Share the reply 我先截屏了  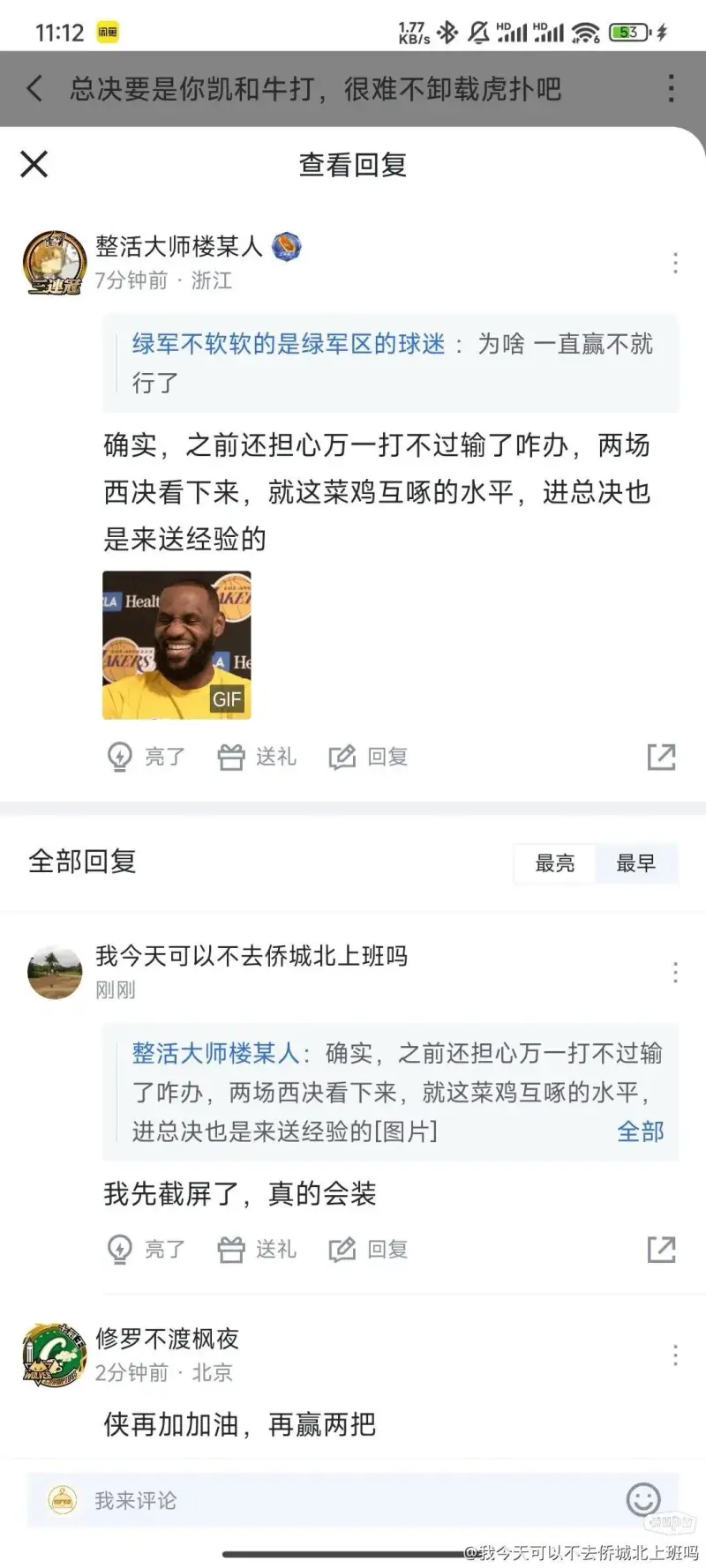click(661, 1250)
